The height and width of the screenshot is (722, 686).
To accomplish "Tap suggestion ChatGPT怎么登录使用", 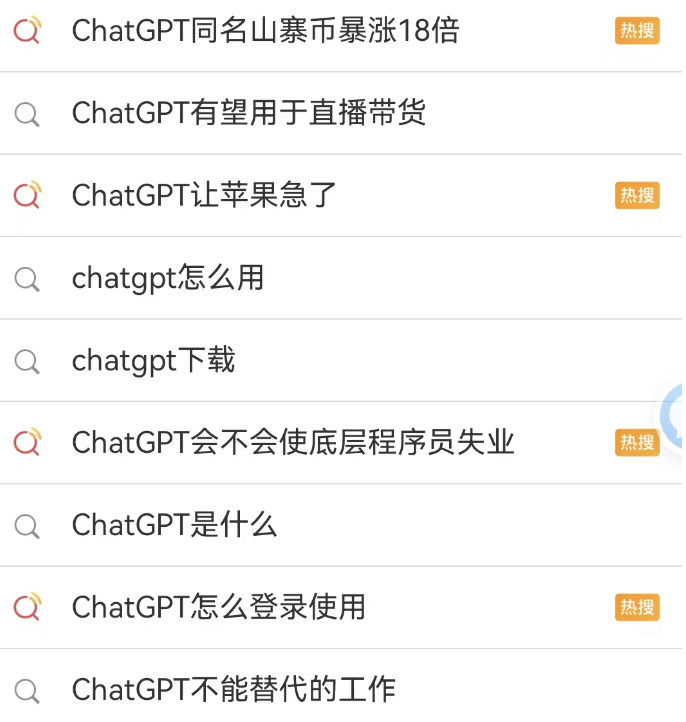I will pos(218,606).
